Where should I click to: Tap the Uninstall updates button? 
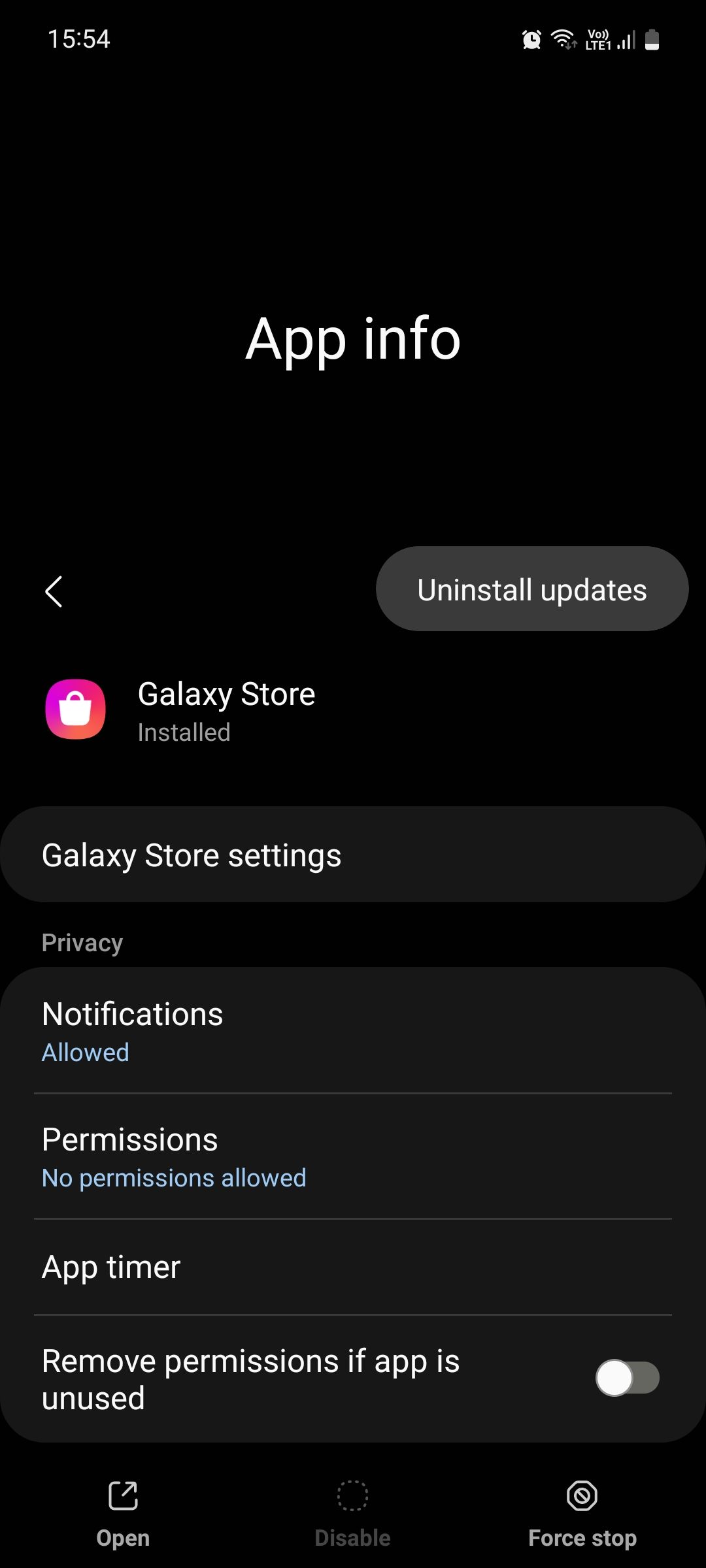(531, 588)
